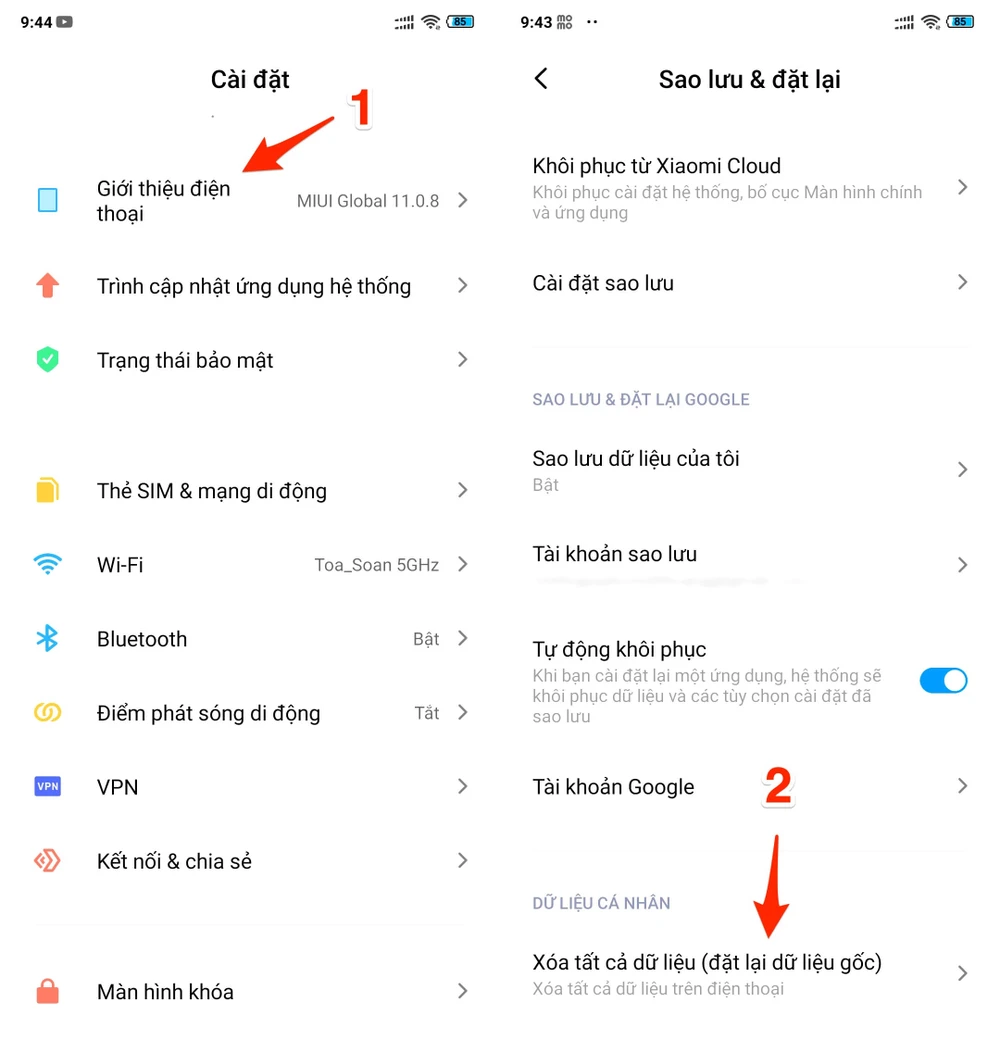
Task: Toggle Tự động khôi phục switch
Action: 943,681
